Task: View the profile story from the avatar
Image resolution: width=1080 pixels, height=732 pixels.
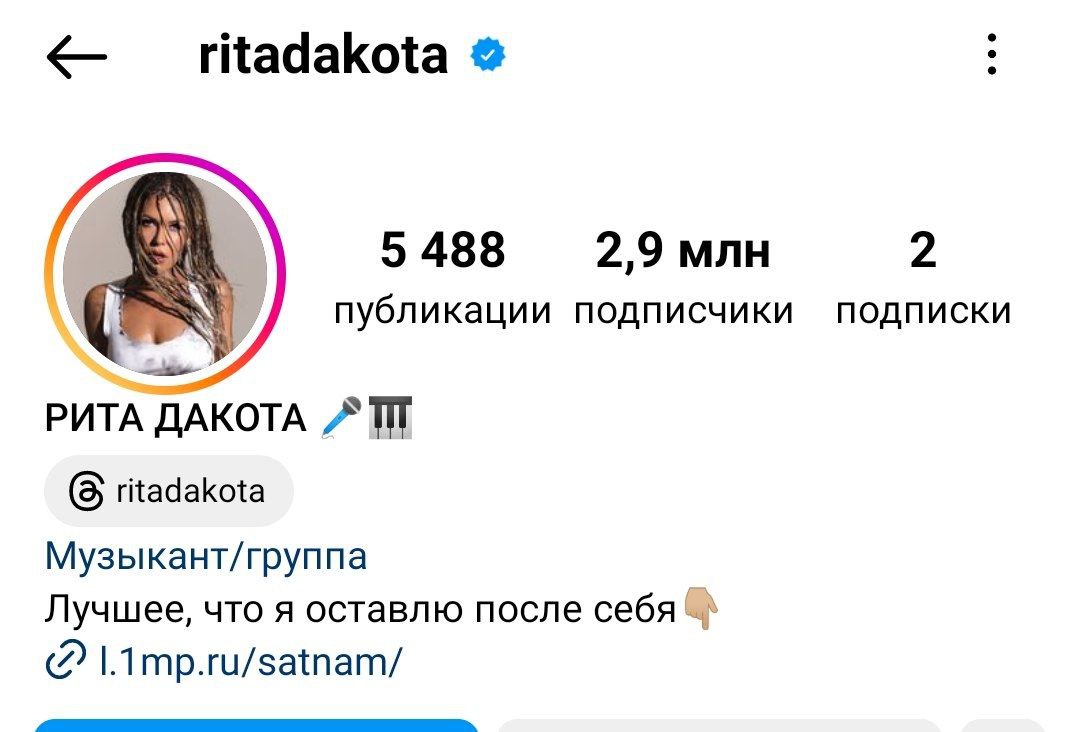Action: pos(165,274)
